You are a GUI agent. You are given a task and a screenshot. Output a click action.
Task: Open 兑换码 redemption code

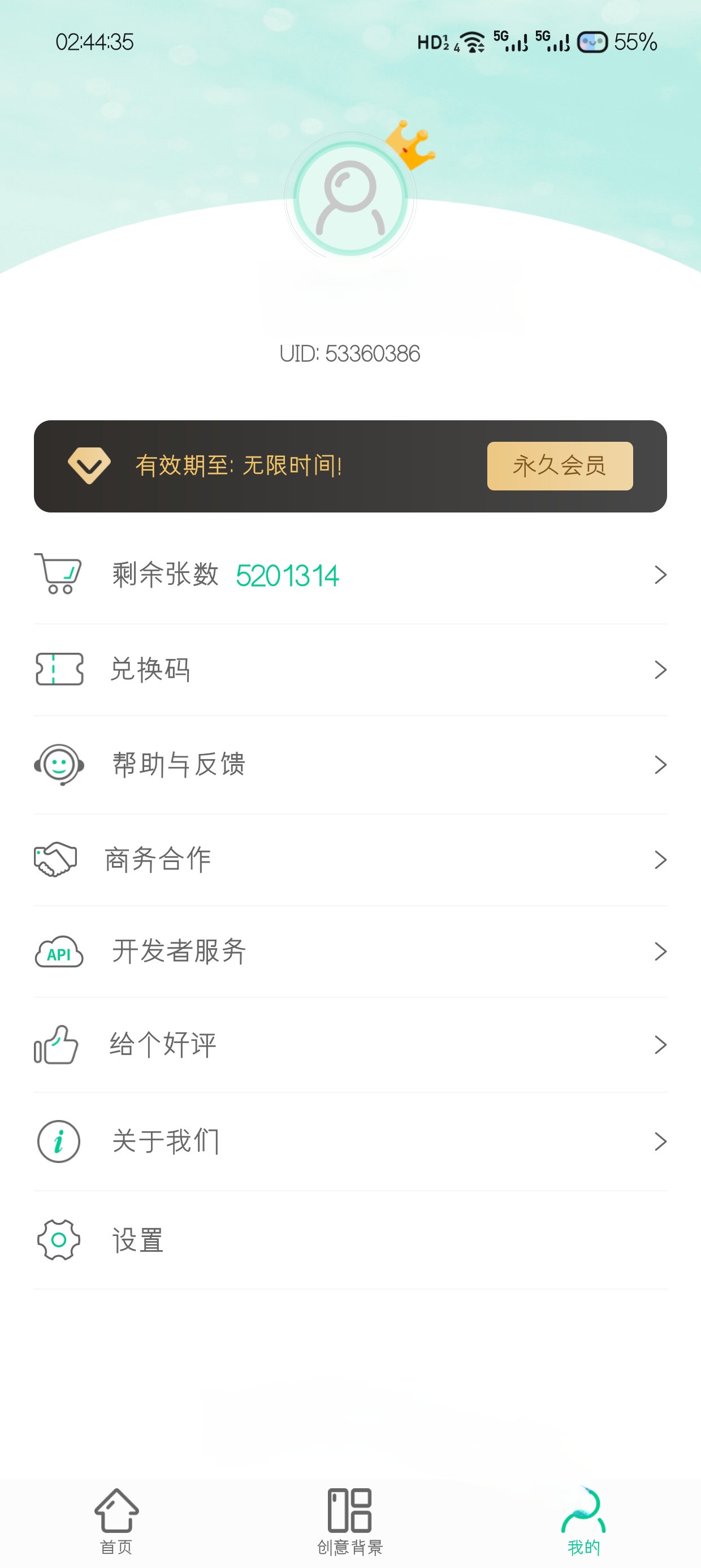point(350,670)
